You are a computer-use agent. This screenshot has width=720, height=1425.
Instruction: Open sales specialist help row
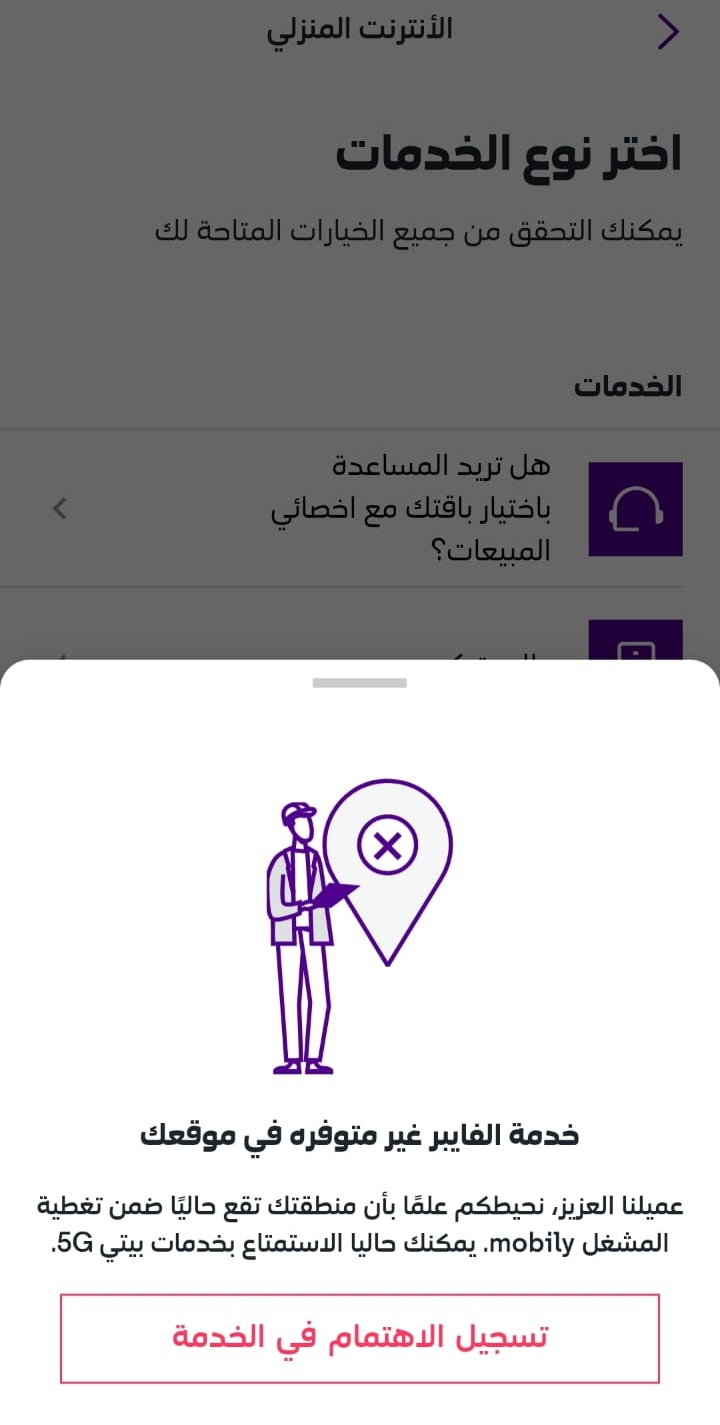pos(360,508)
